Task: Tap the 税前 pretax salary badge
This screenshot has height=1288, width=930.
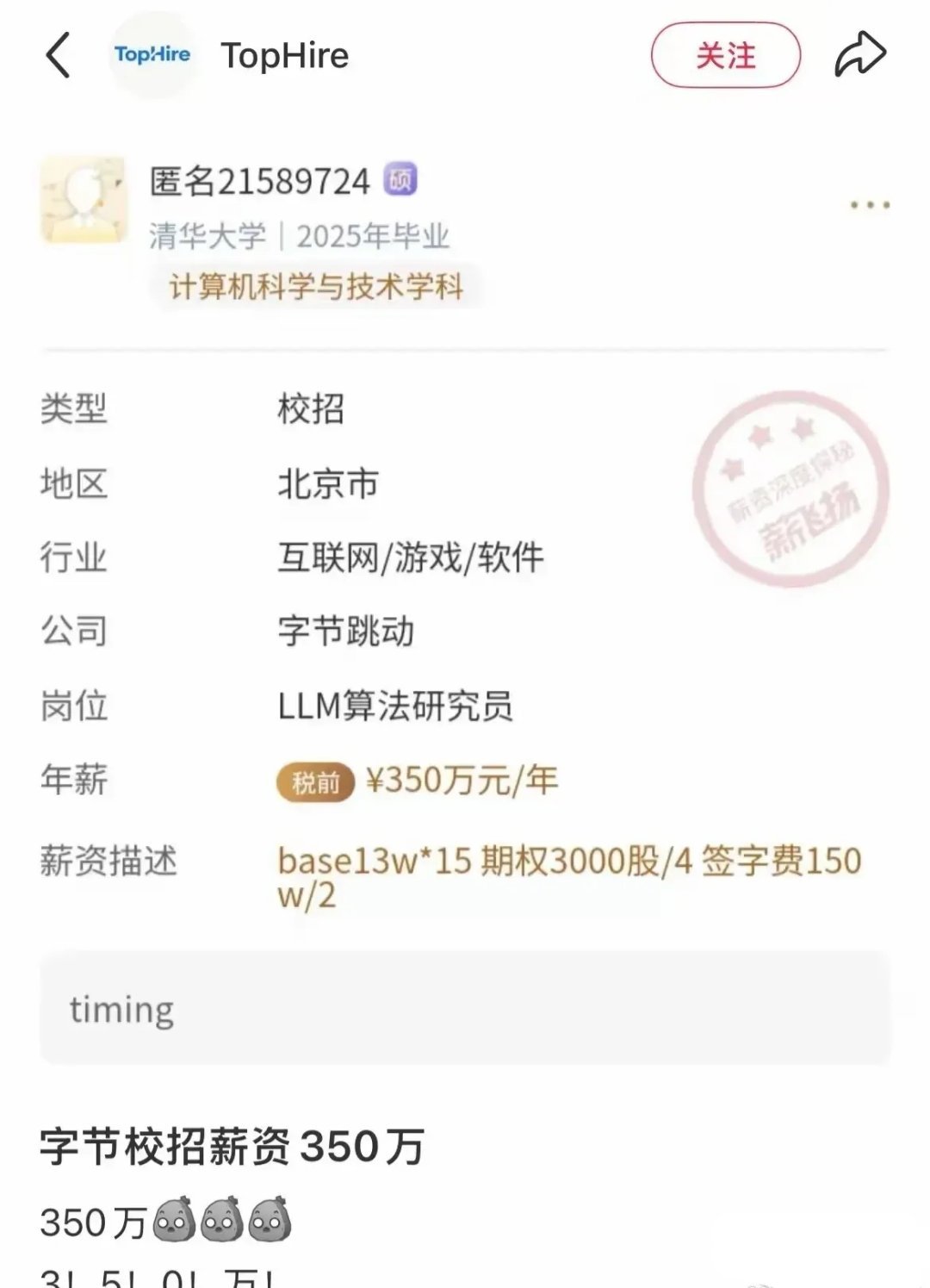Action: [314, 780]
